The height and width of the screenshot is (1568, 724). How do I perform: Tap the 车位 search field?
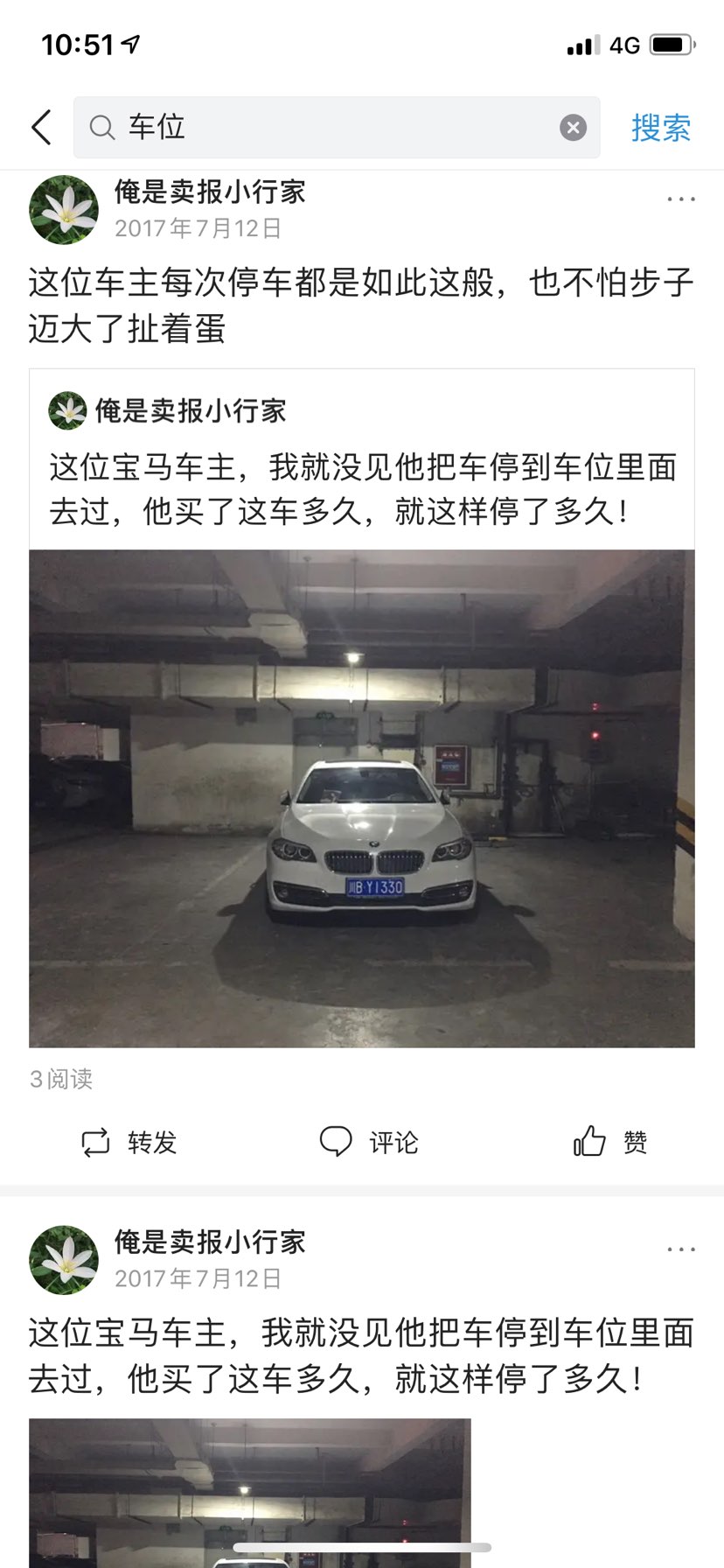(337, 128)
